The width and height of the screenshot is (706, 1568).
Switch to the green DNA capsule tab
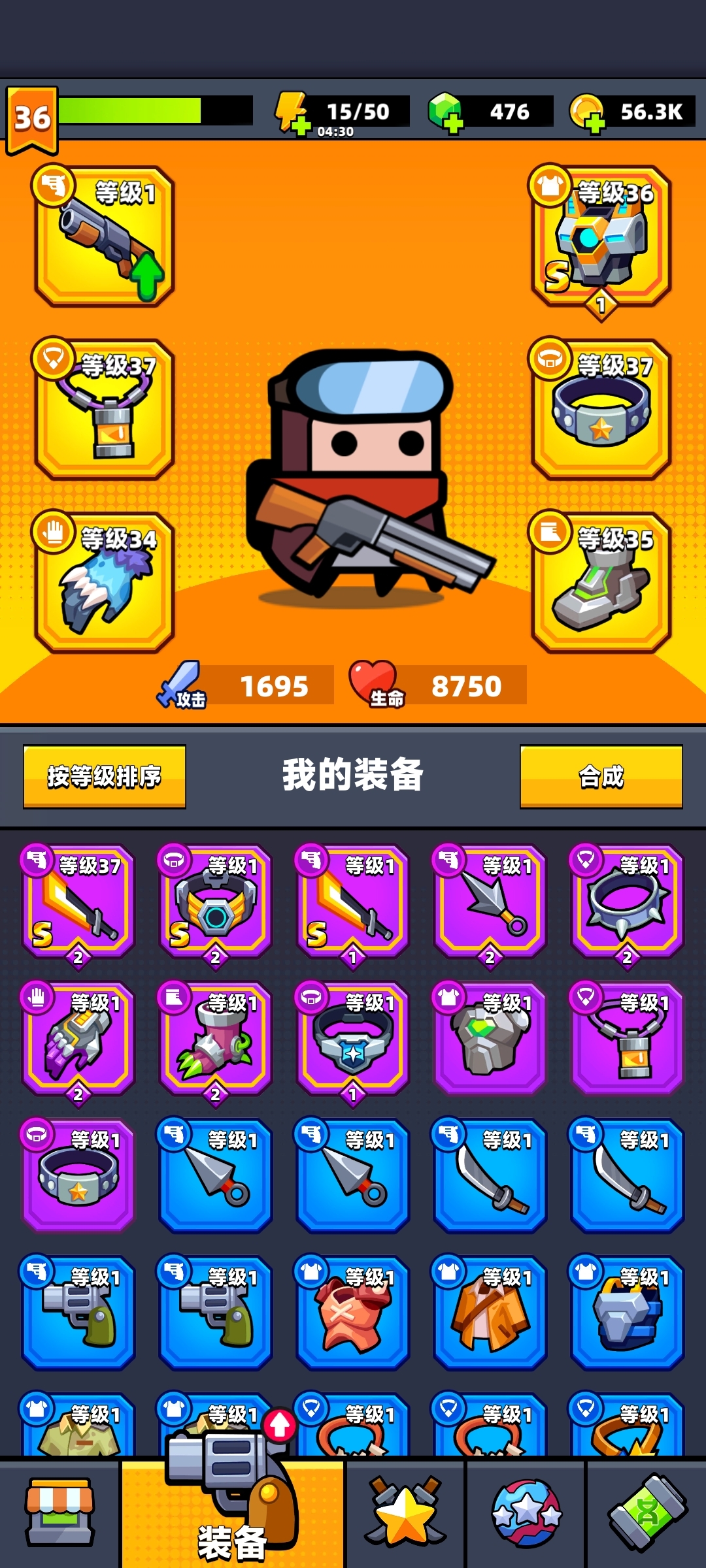click(x=647, y=1512)
